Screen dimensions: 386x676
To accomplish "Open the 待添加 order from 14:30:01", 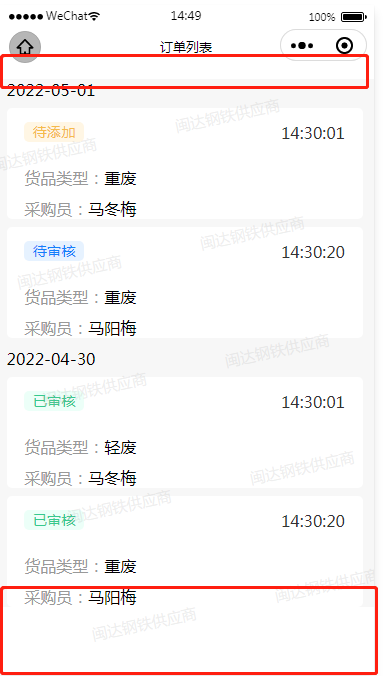I will [x=185, y=163].
